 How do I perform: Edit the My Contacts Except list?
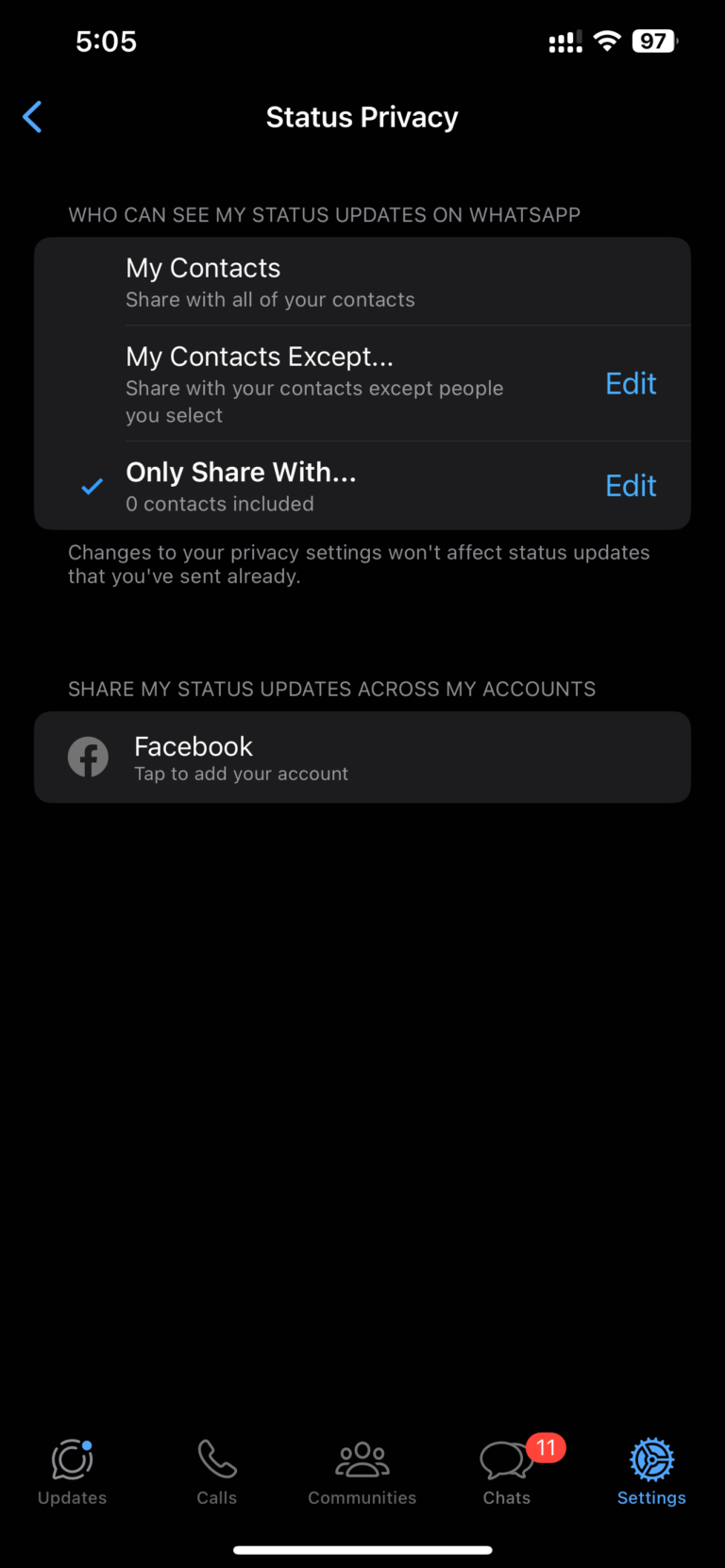(630, 383)
